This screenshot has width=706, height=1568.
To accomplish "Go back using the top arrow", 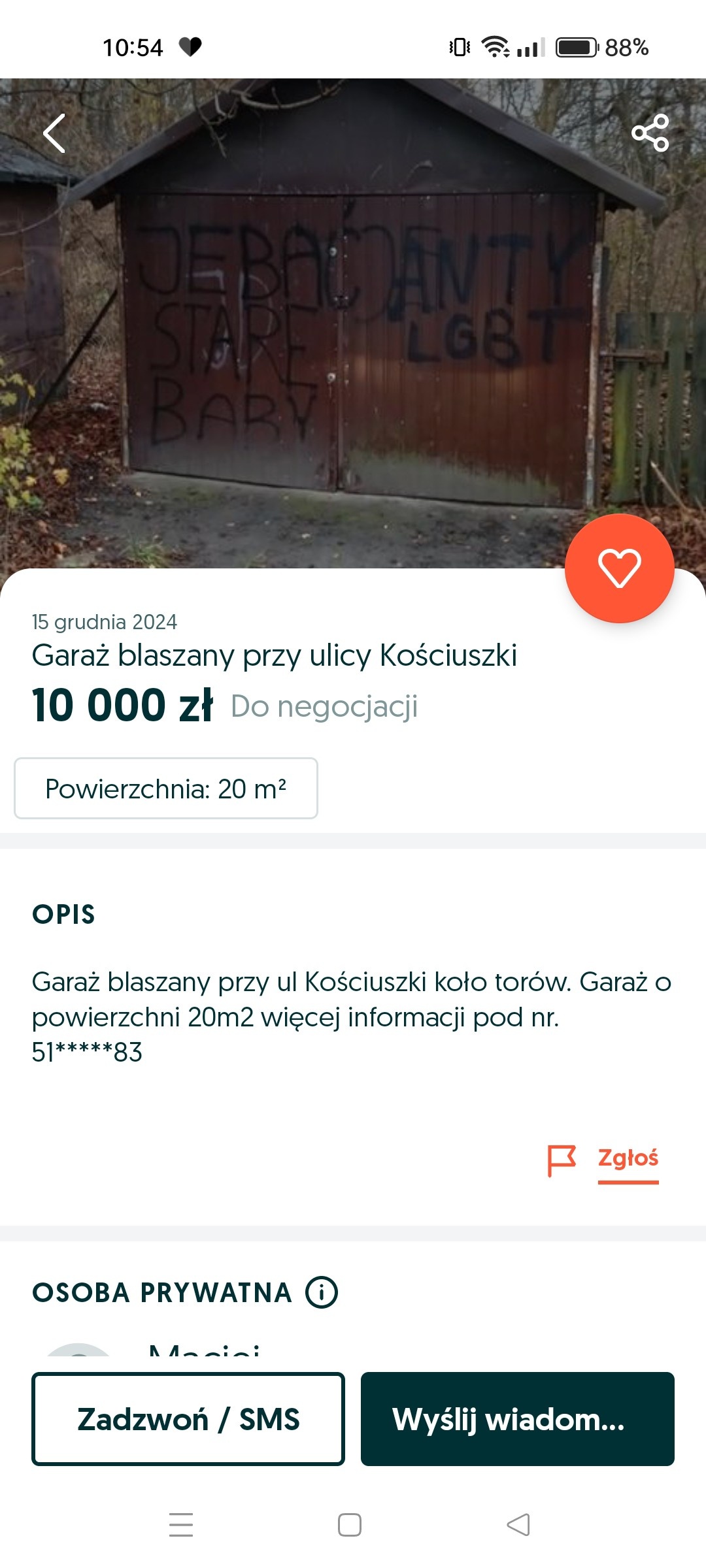I will click(54, 133).
